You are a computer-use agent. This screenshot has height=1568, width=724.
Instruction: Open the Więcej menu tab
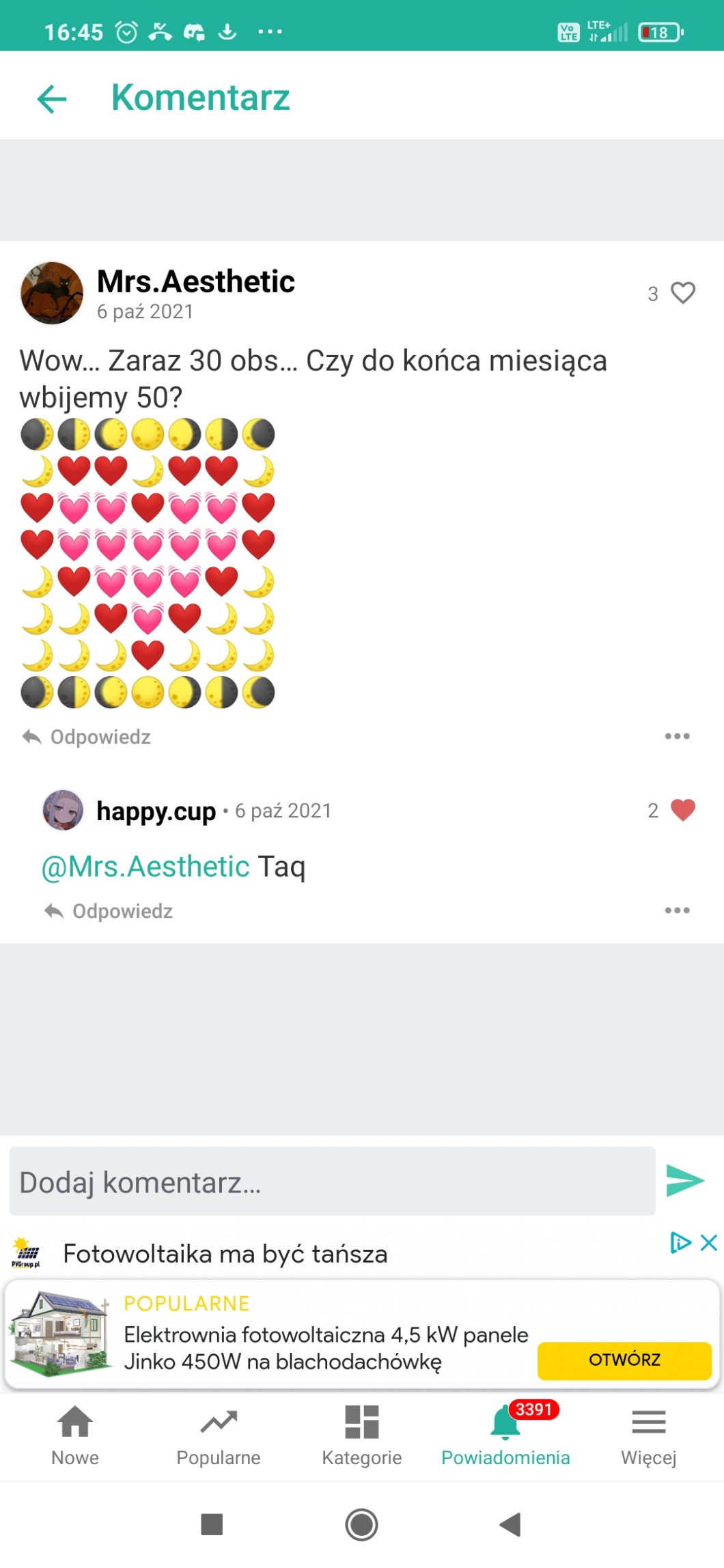pos(649,1435)
